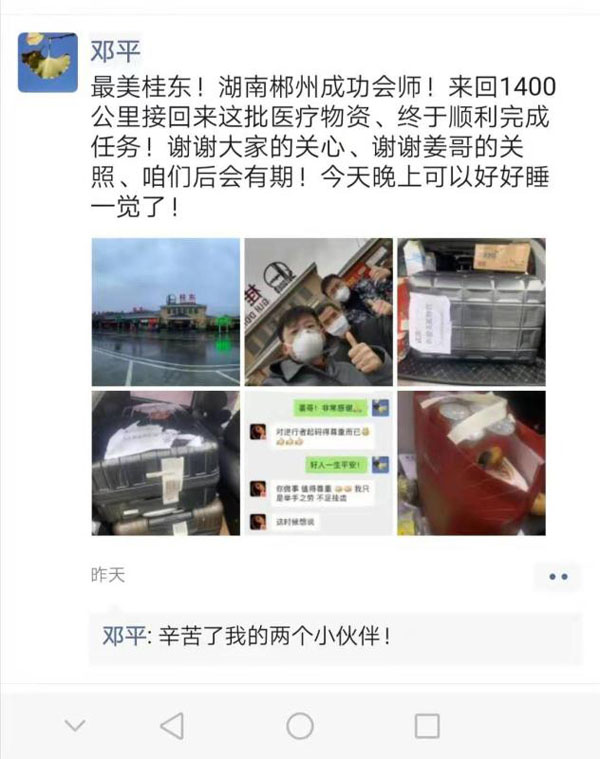Open recent apps overview

[x=427, y=725]
